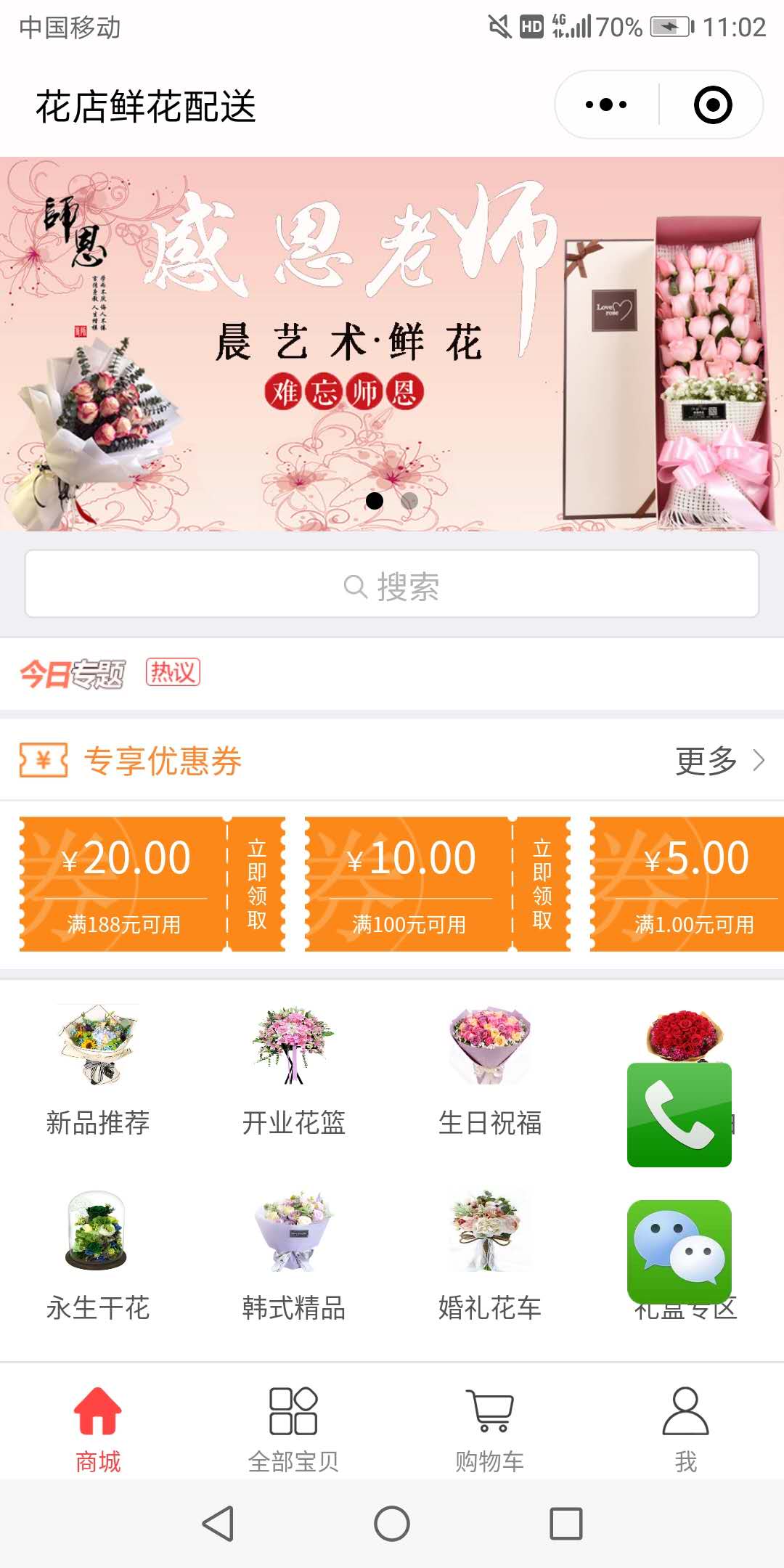Tap the 搜索 search box
Viewport: 784px width, 1568px height.
[392, 585]
